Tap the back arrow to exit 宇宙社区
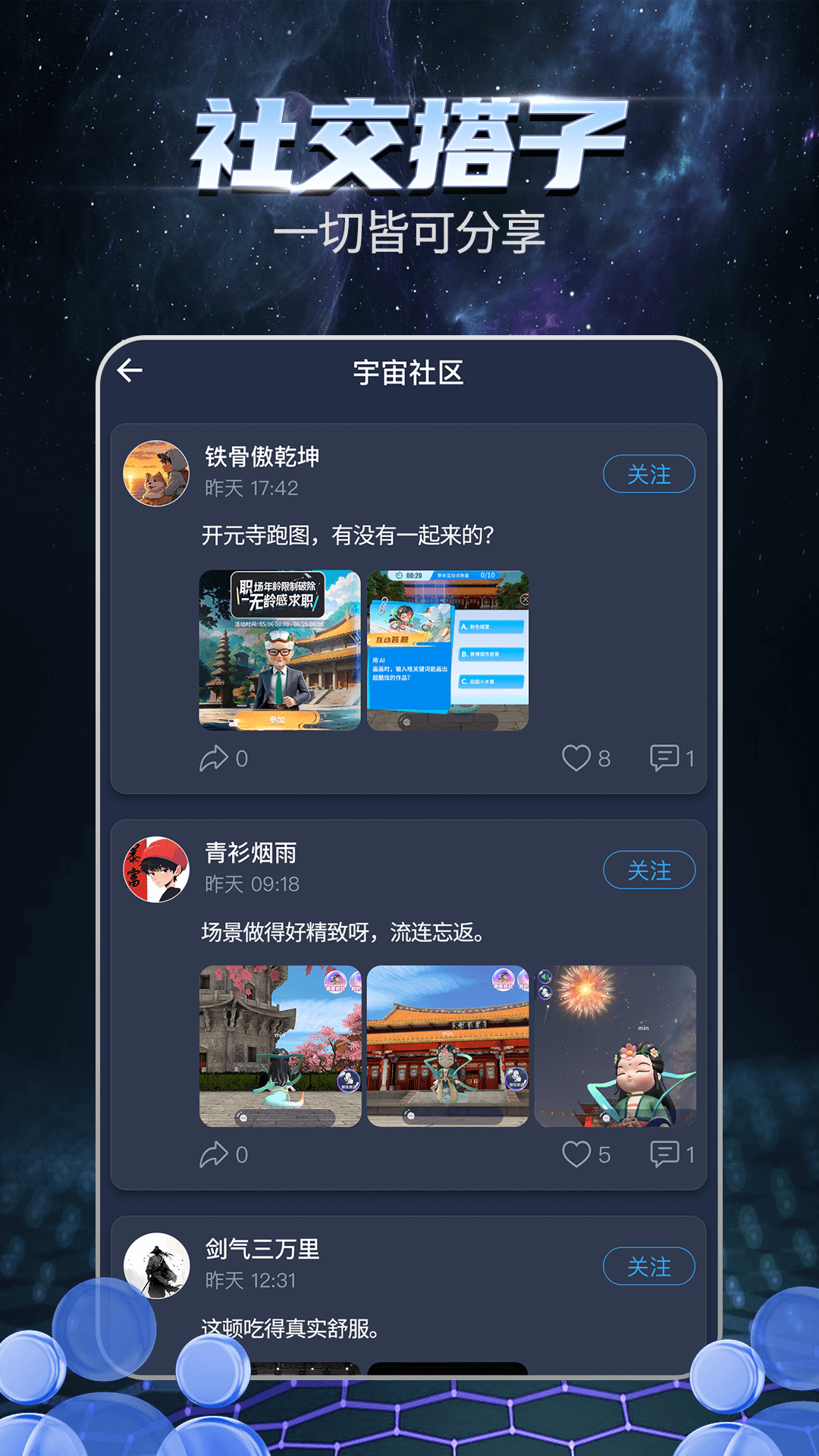Viewport: 819px width, 1456px height. coord(130,371)
